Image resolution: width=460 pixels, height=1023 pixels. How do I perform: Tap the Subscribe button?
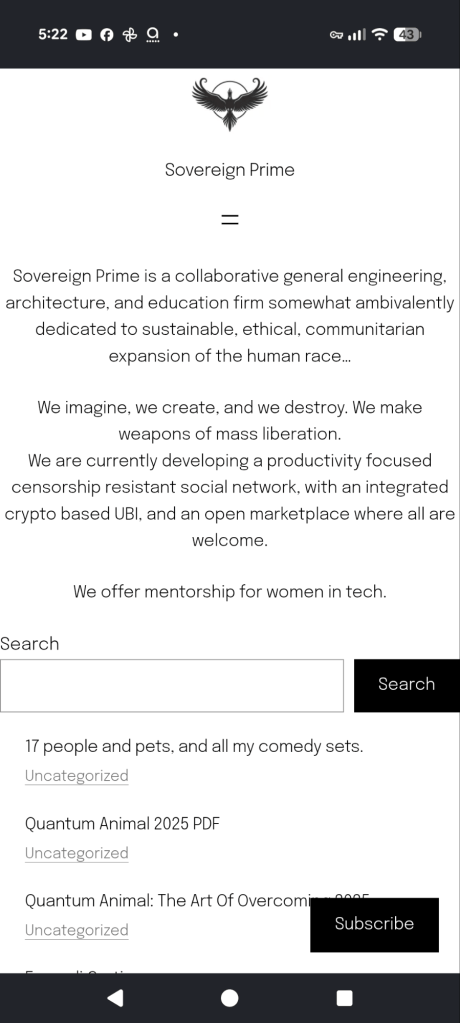375,924
